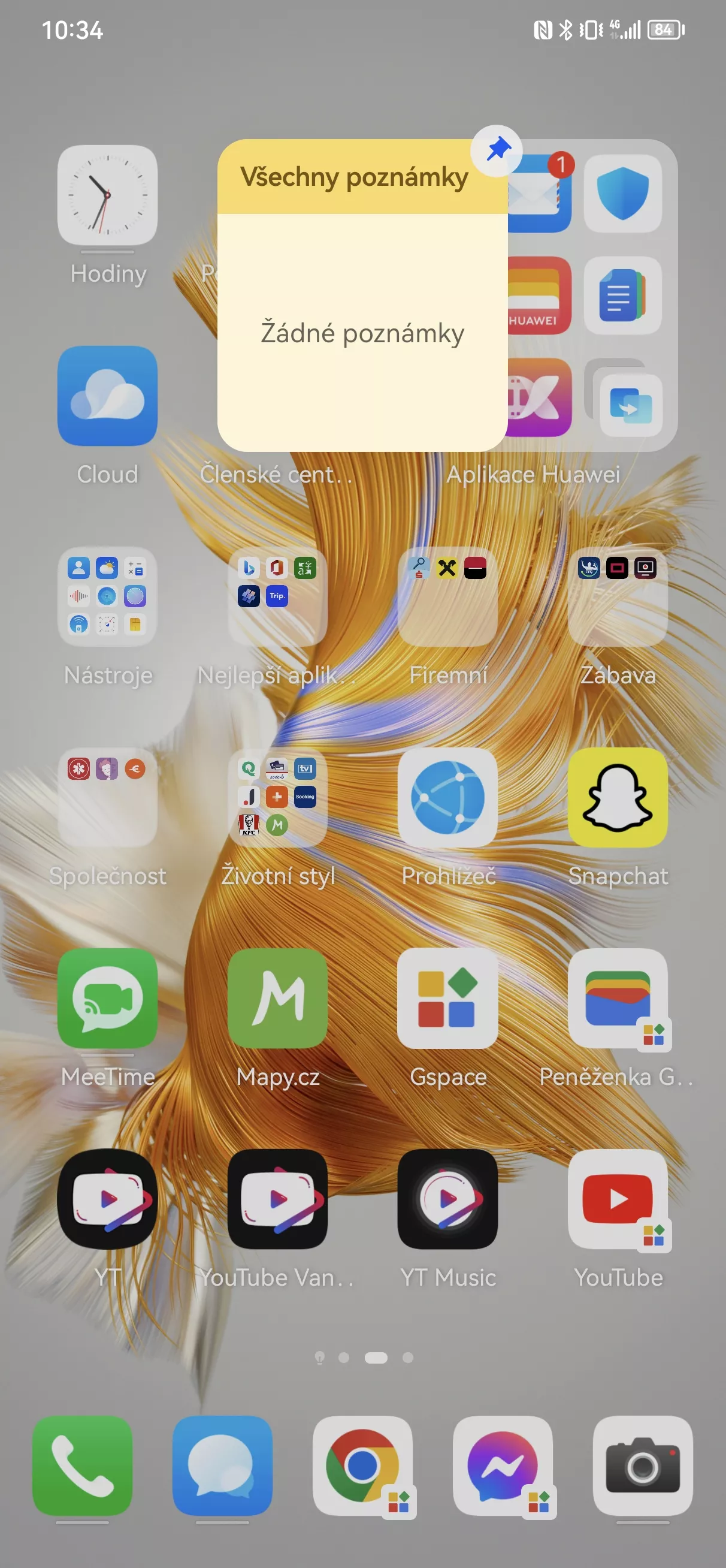Open MeeTime
The height and width of the screenshot is (1568, 726).
[108, 998]
